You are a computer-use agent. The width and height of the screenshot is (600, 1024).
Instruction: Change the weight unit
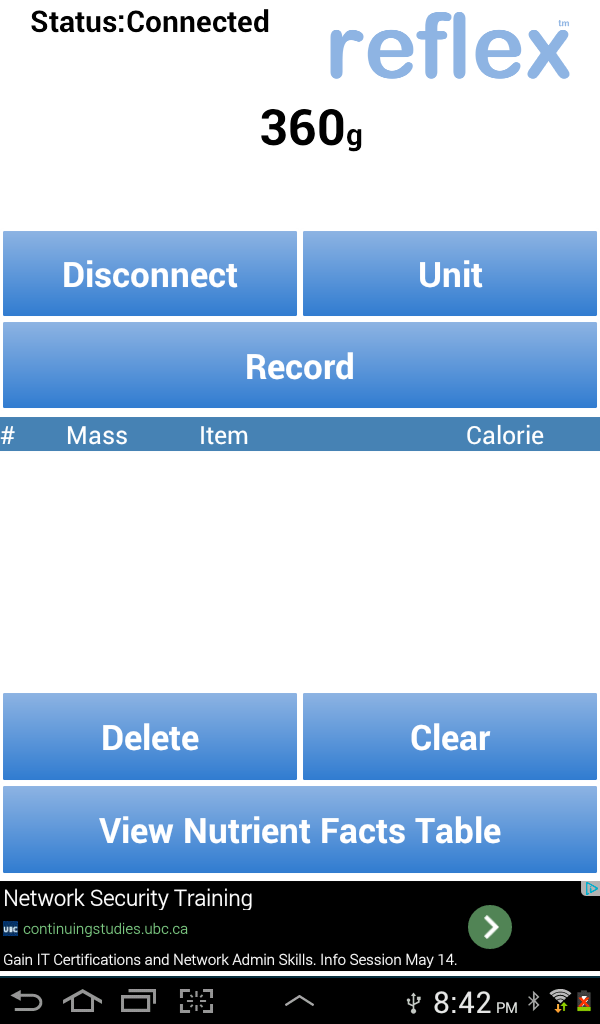450,274
